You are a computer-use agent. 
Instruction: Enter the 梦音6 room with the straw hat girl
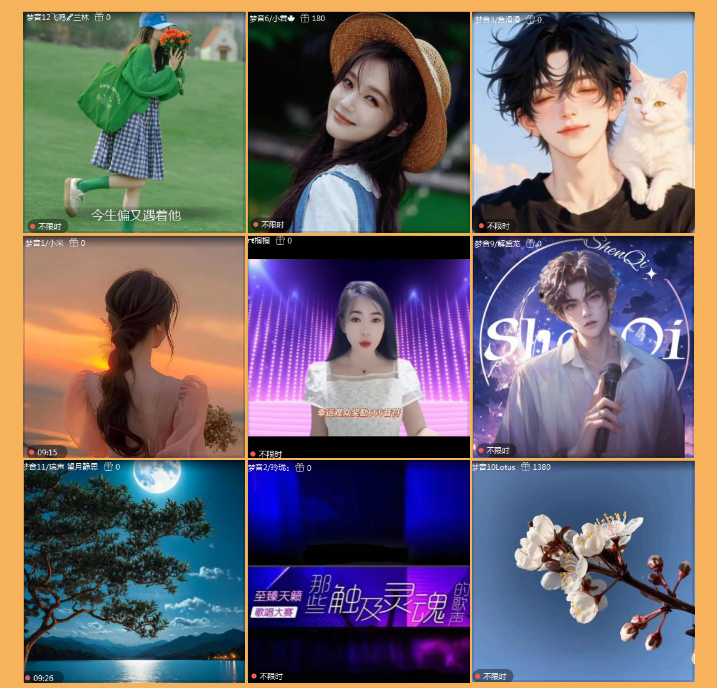pyautogui.click(x=358, y=122)
